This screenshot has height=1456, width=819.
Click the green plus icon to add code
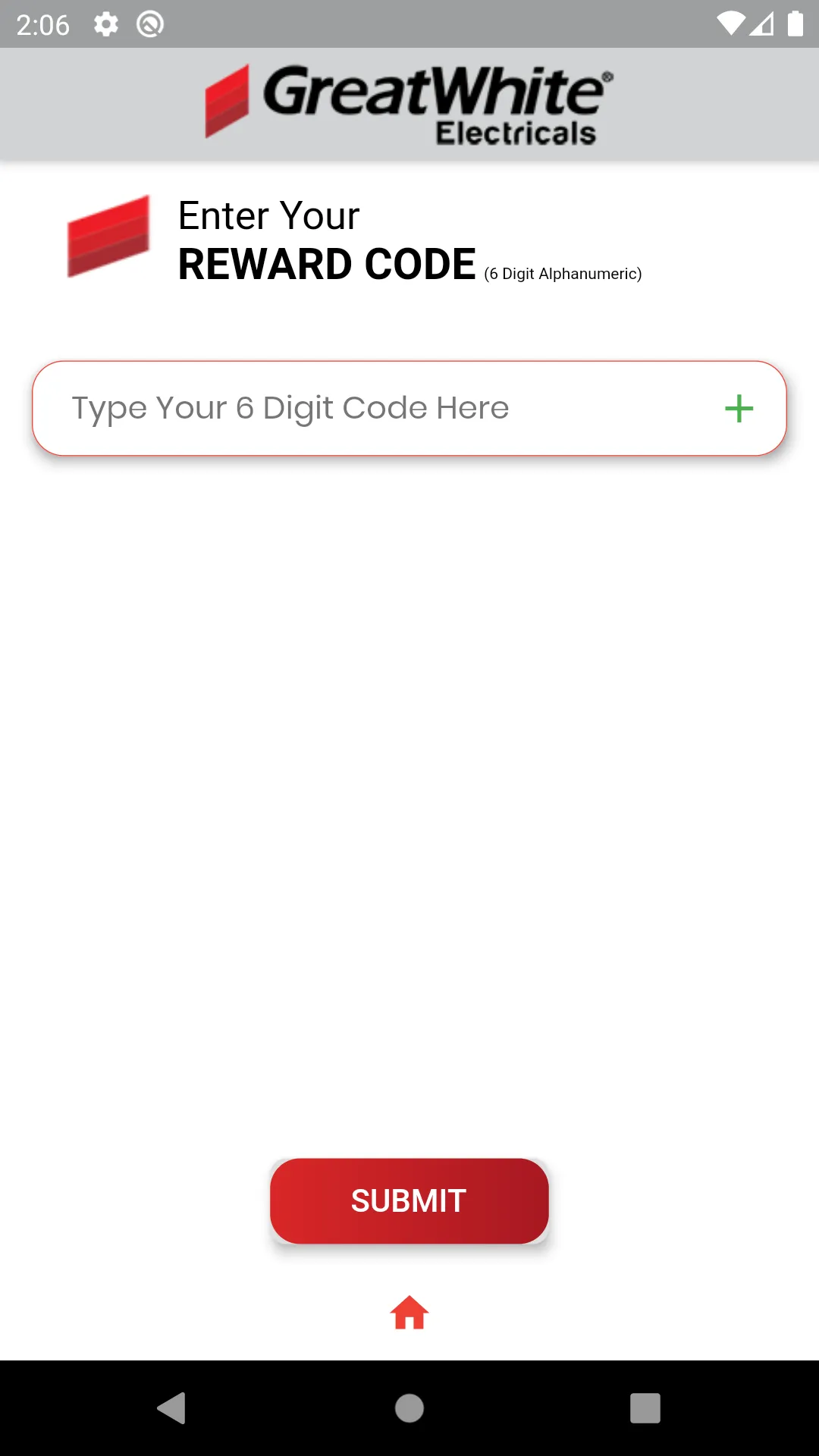click(739, 408)
